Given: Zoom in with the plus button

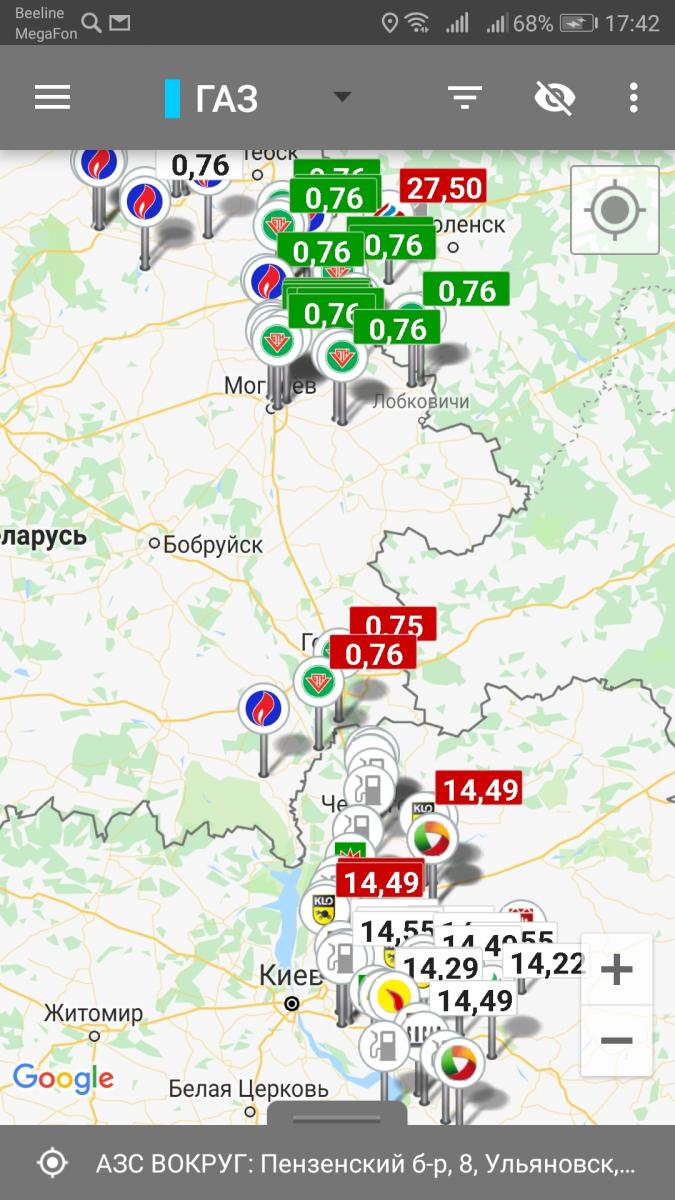Looking at the screenshot, I should point(617,969).
